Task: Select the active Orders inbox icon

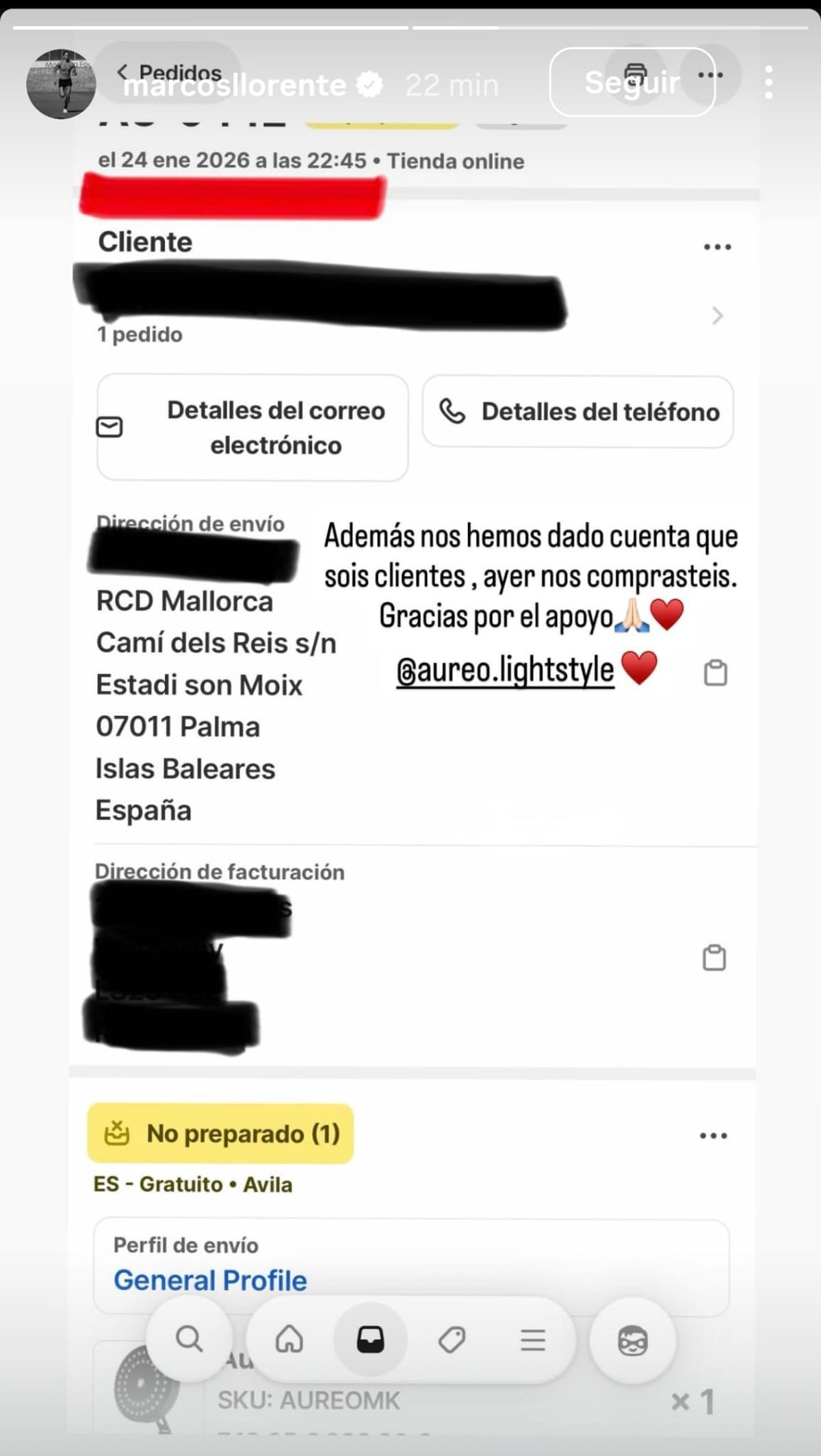Action: [x=370, y=1340]
